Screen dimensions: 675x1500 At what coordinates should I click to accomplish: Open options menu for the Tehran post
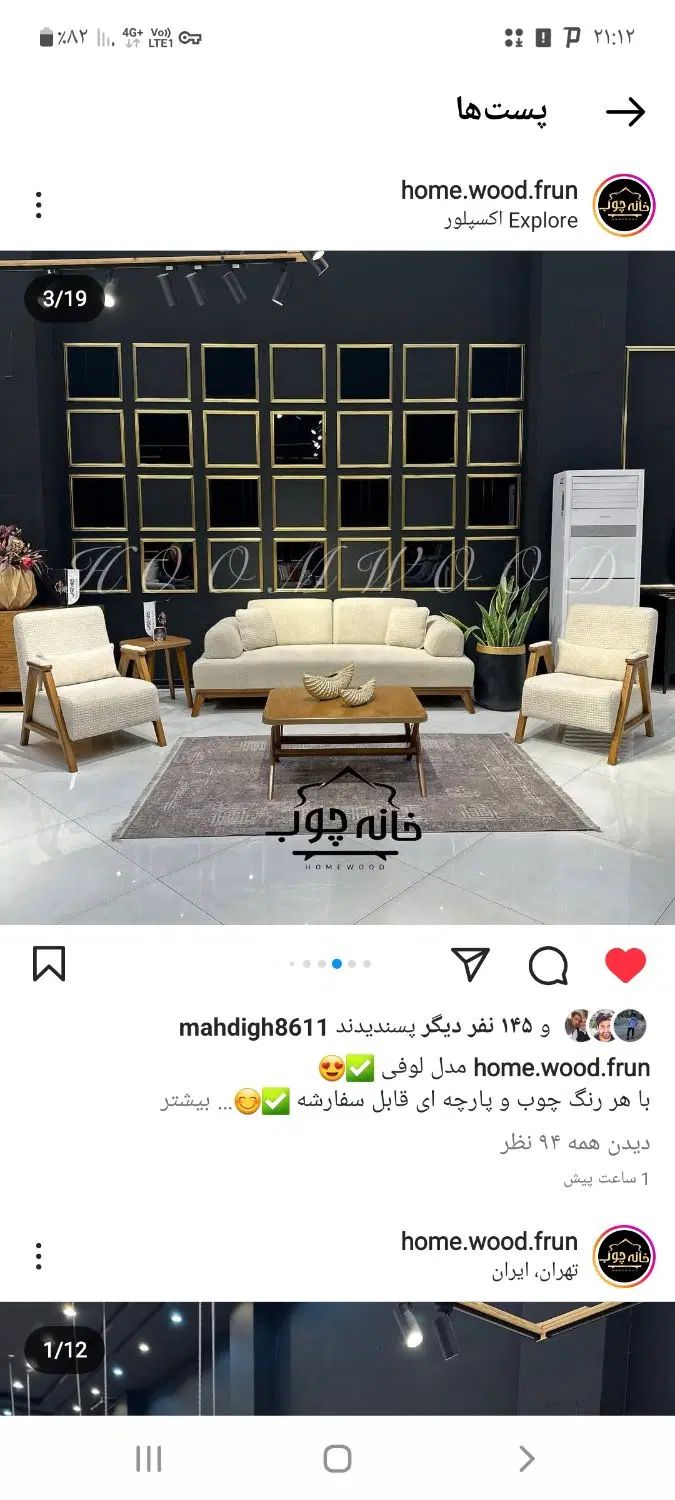38,1255
